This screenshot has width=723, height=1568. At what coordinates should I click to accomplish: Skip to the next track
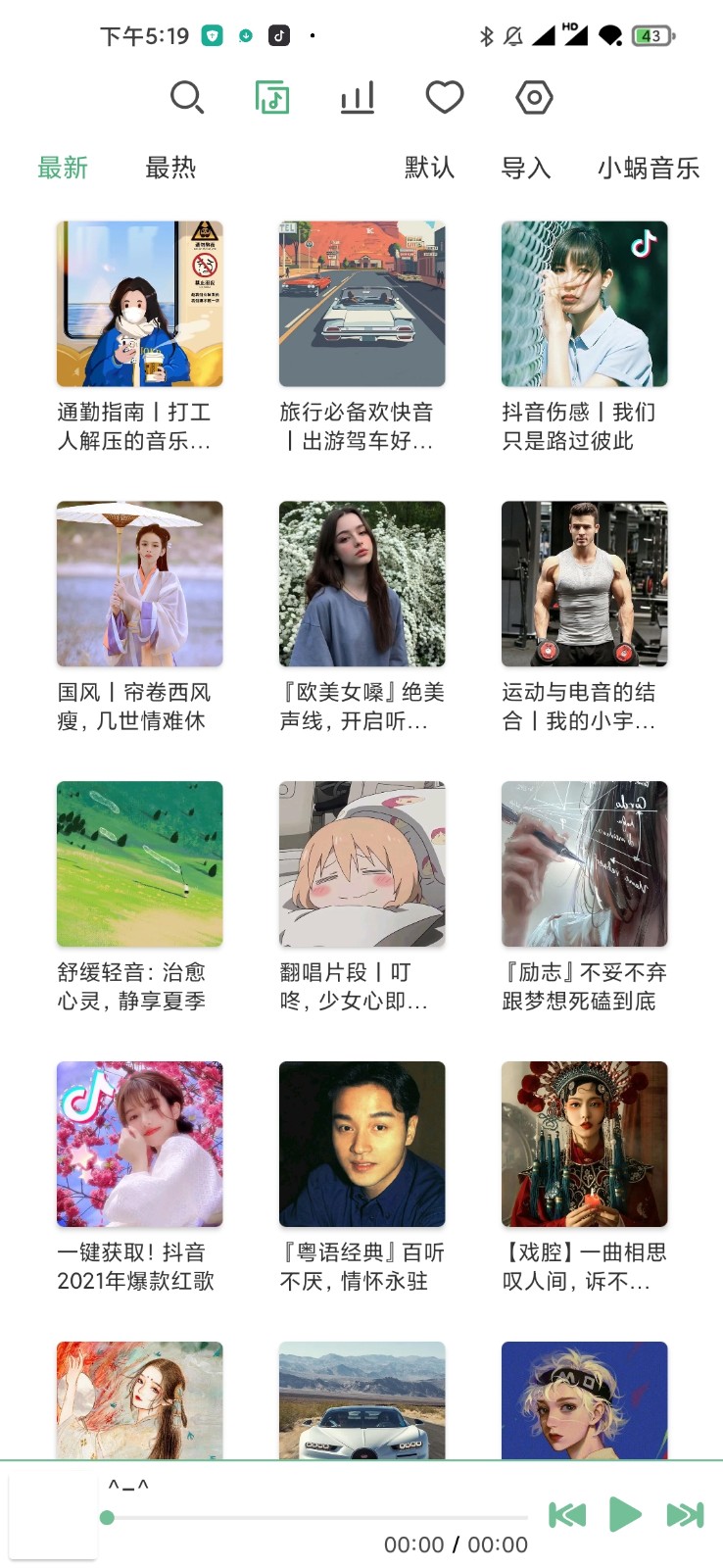point(685,1514)
